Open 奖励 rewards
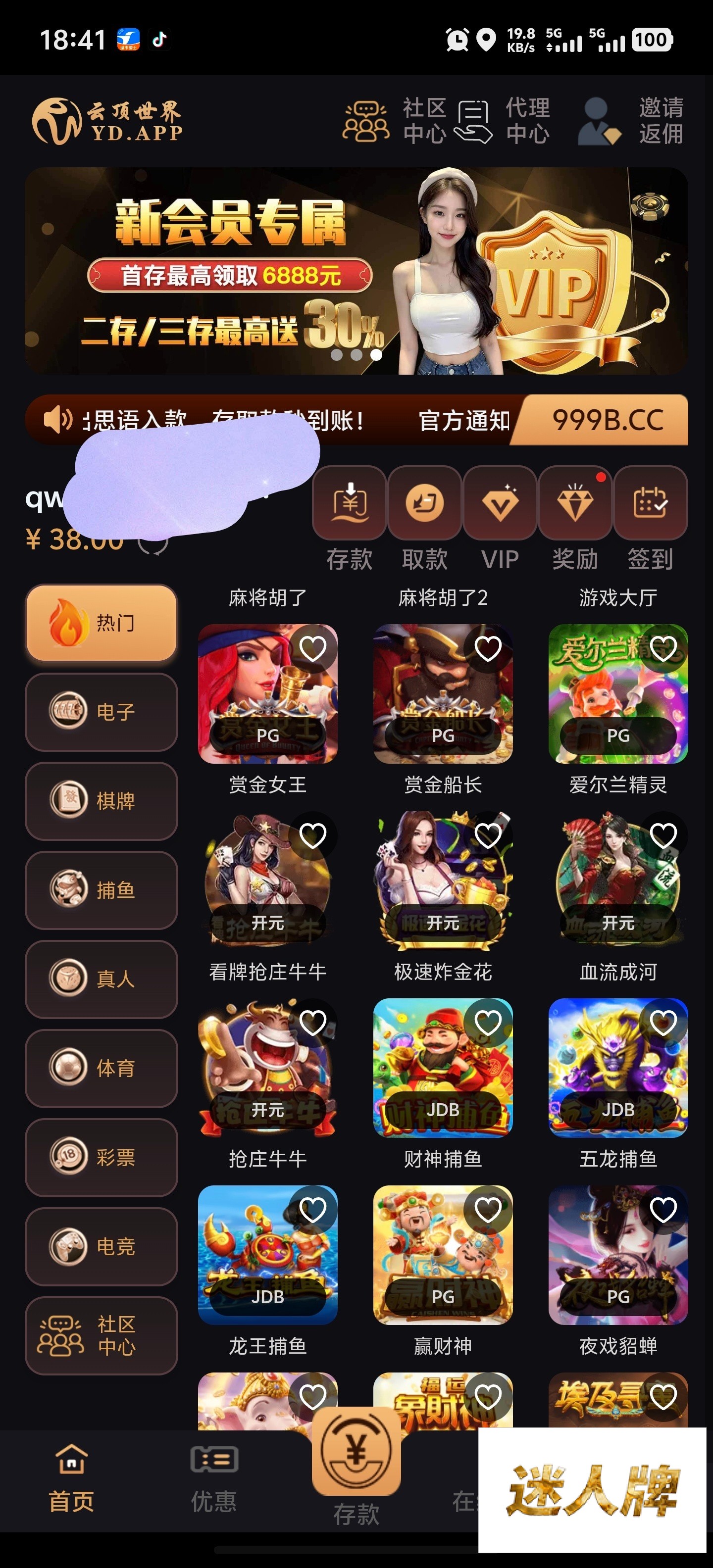 tap(575, 518)
